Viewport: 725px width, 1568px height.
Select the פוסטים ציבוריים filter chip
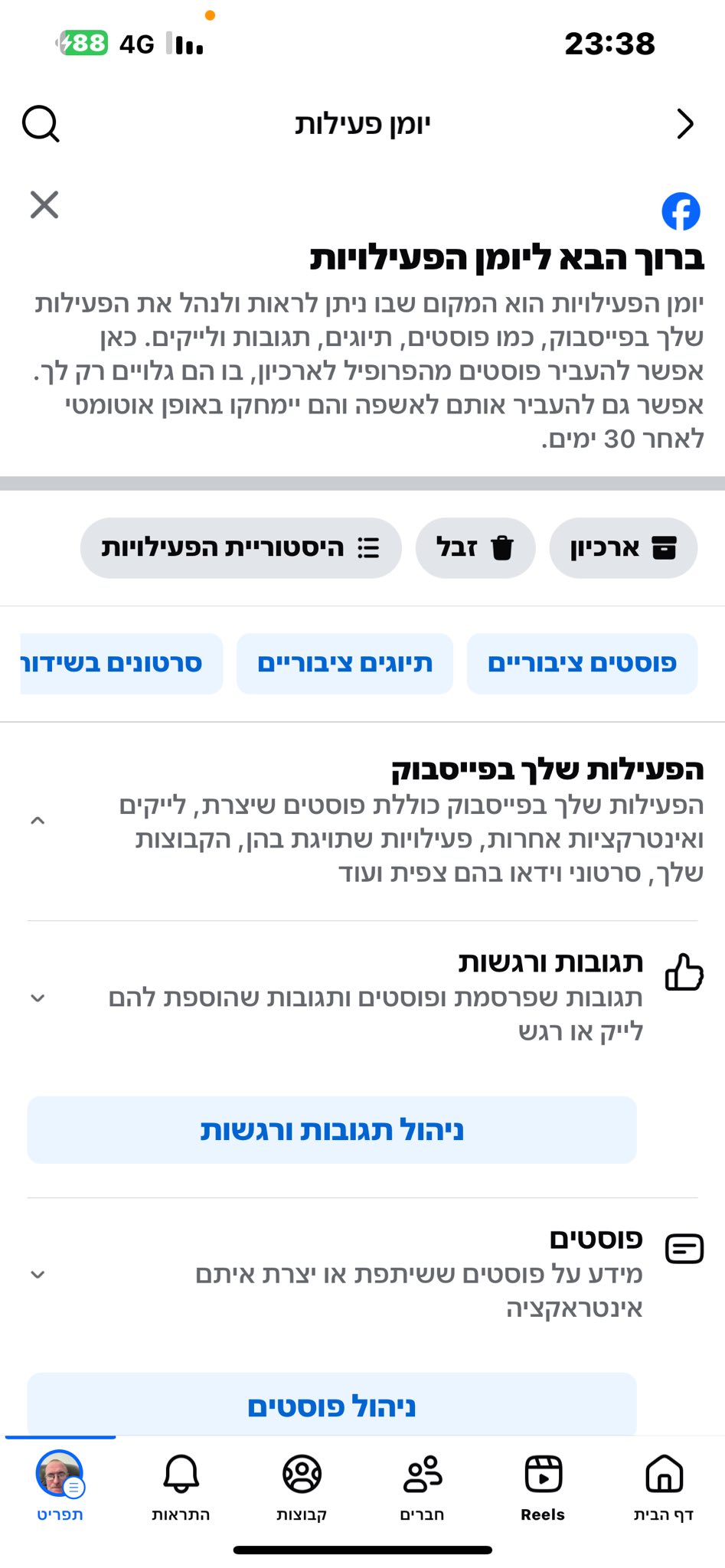582,663
